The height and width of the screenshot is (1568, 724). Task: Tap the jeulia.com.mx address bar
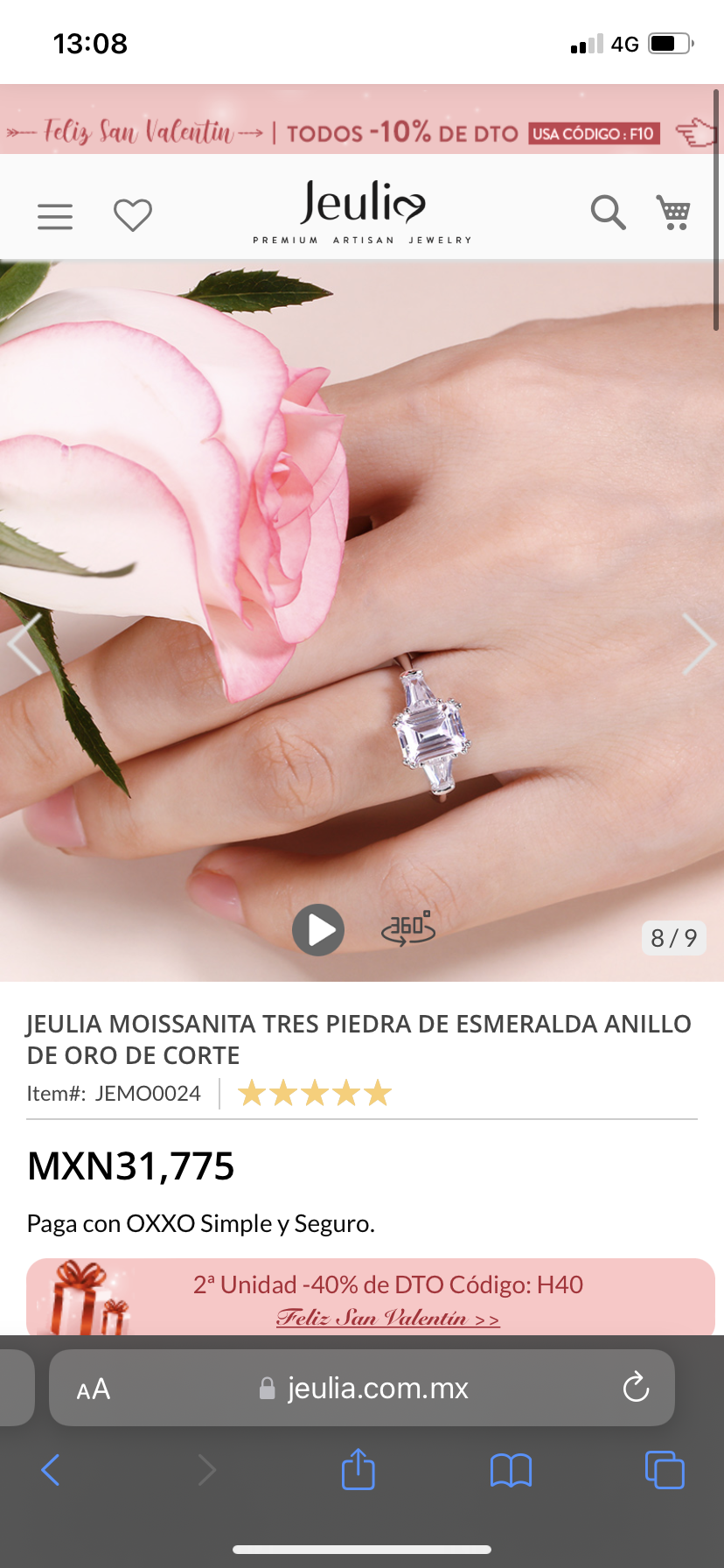coord(362,1388)
